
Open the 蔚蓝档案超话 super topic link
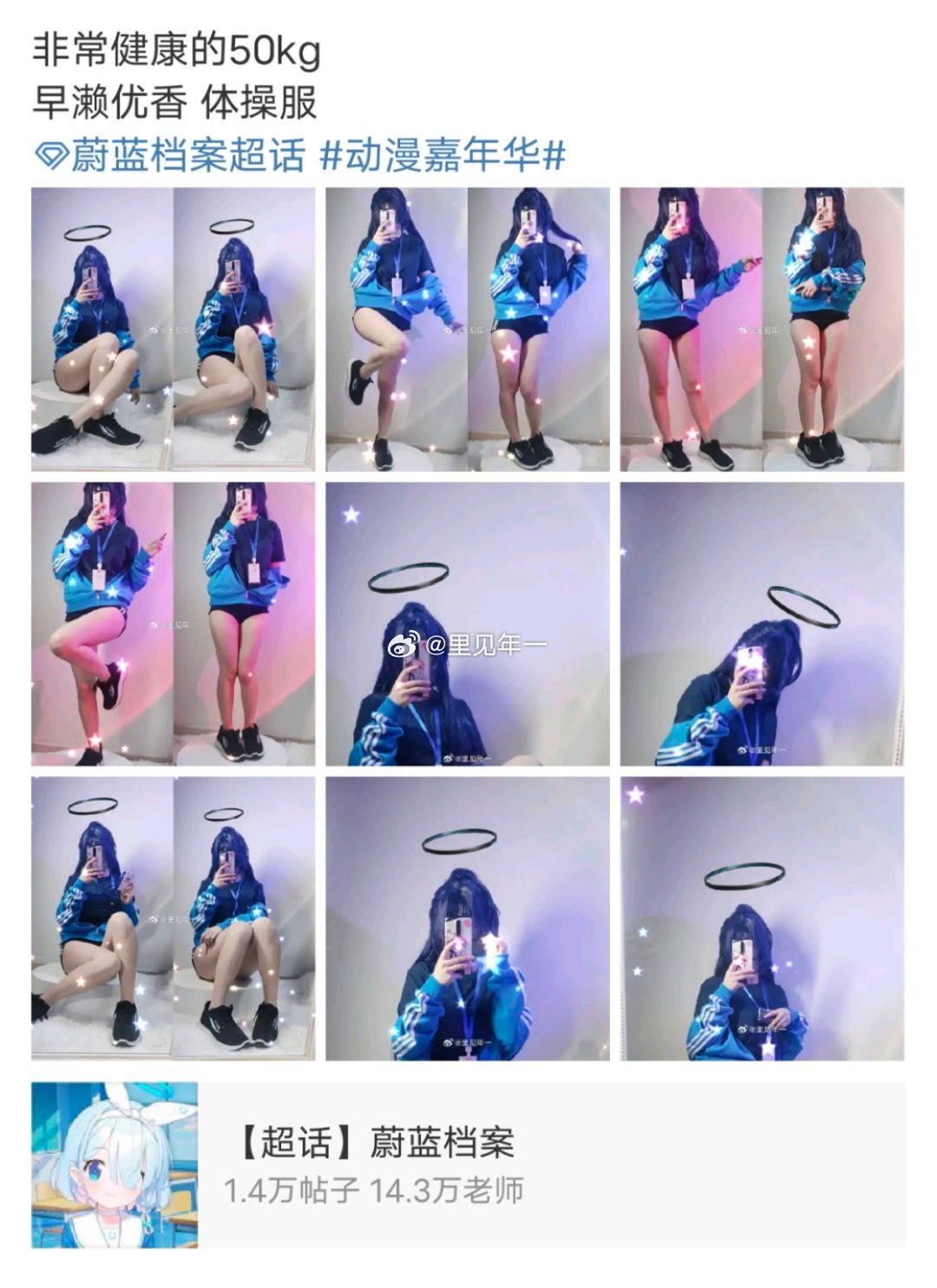pyautogui.click(x=170, y=156)
